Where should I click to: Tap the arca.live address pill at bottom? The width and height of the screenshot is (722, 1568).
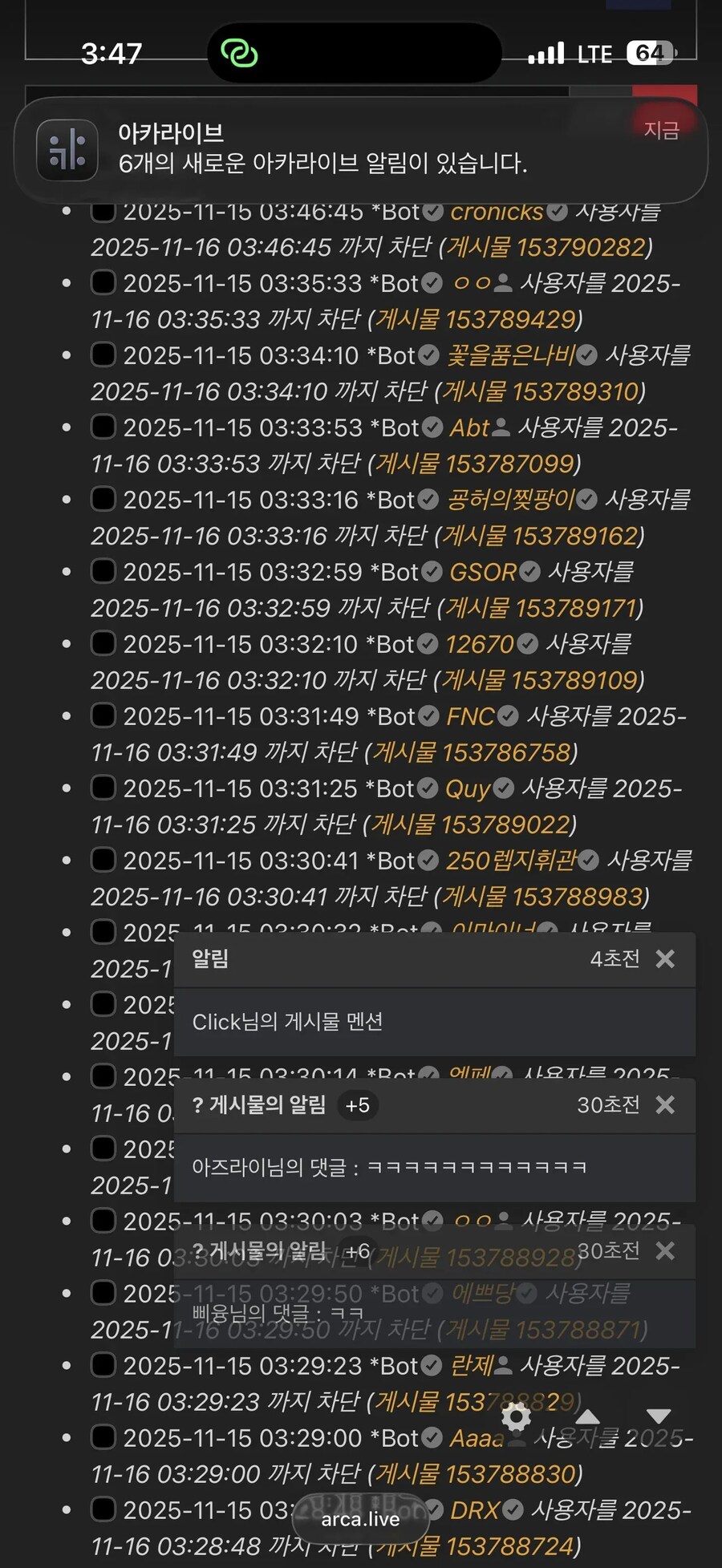point(361,1518)
